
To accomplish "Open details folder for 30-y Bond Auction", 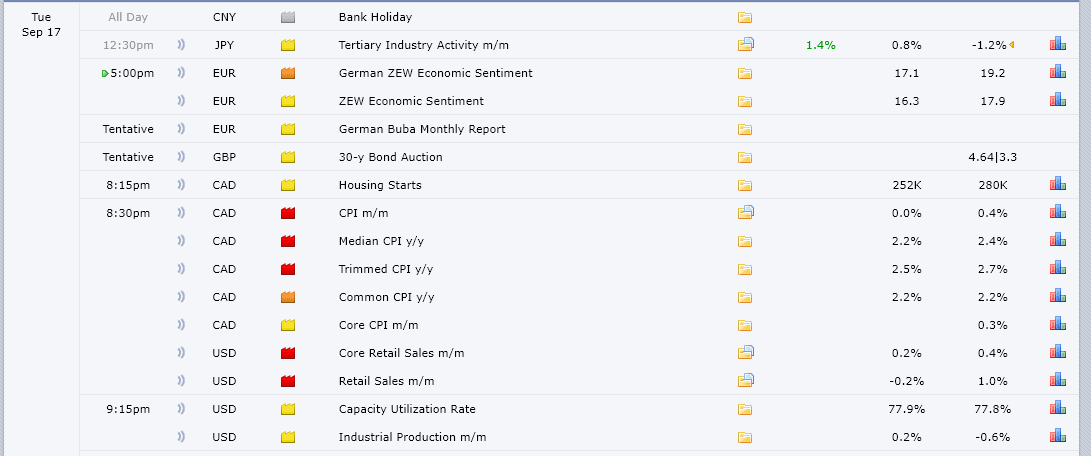I will click(x=744, y=157).
